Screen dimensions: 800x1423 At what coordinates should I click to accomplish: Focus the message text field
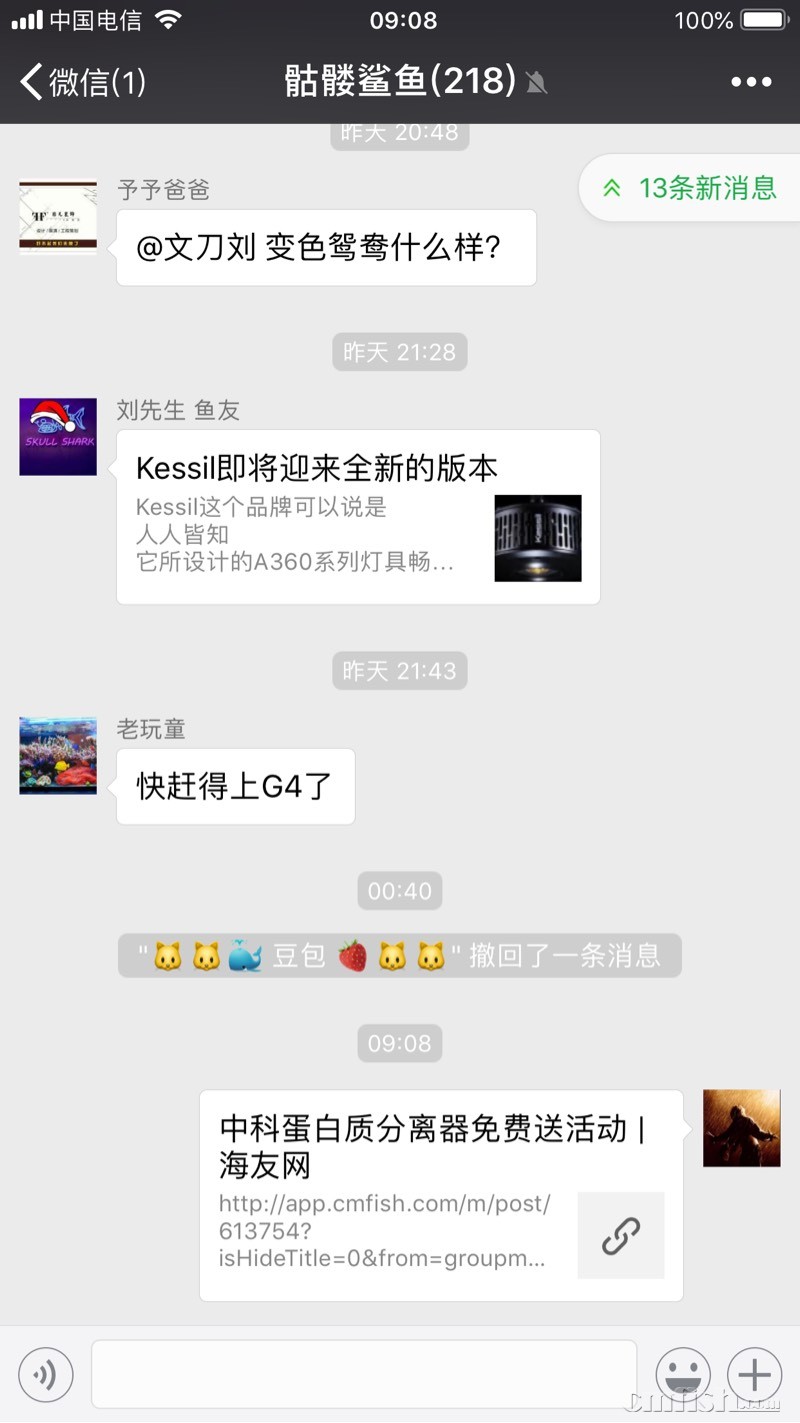pyautogui.click(x=364, y=1375)
